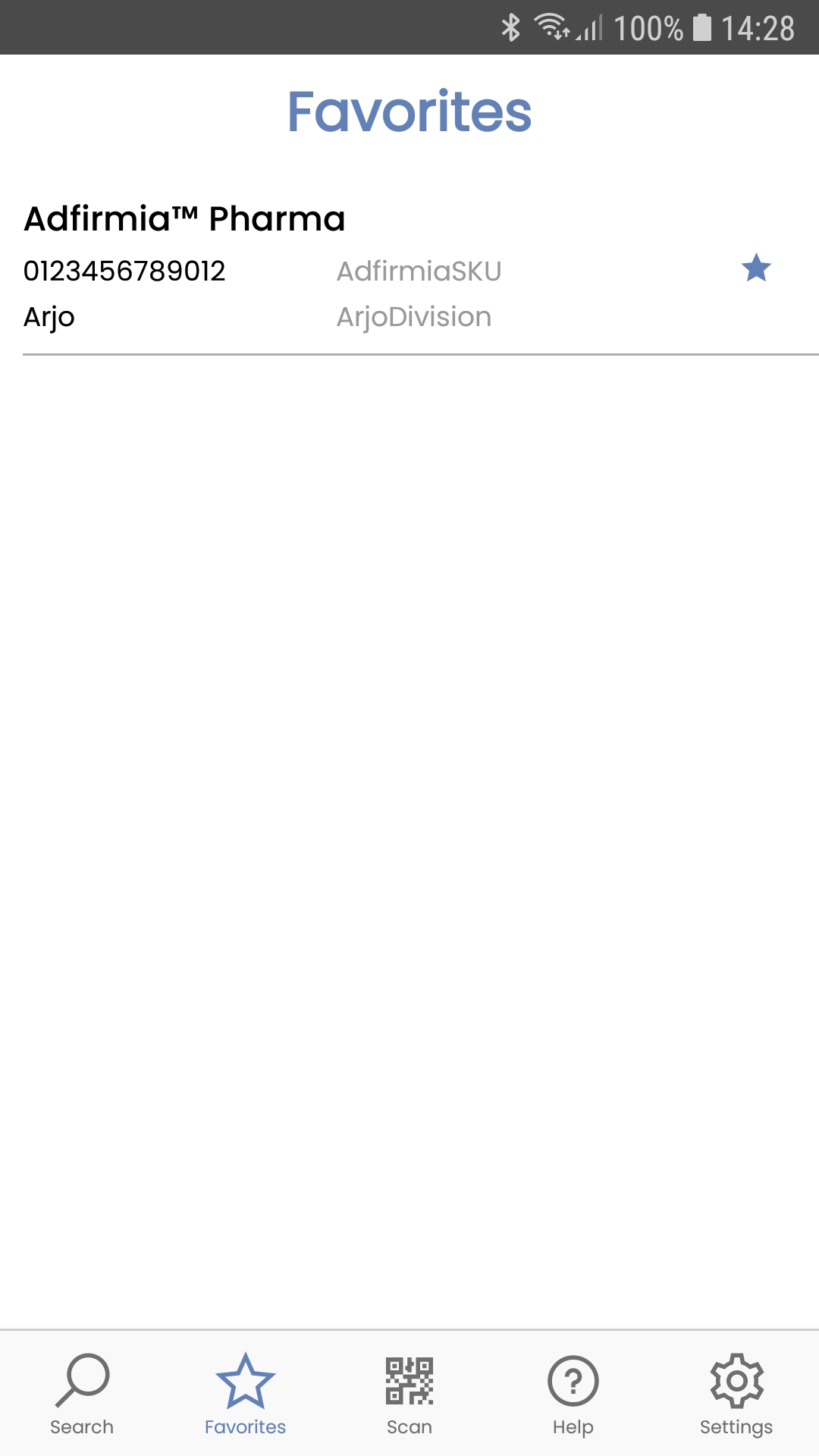Open the Adfirmia™ Pharma favorite entry

[184, 219]
